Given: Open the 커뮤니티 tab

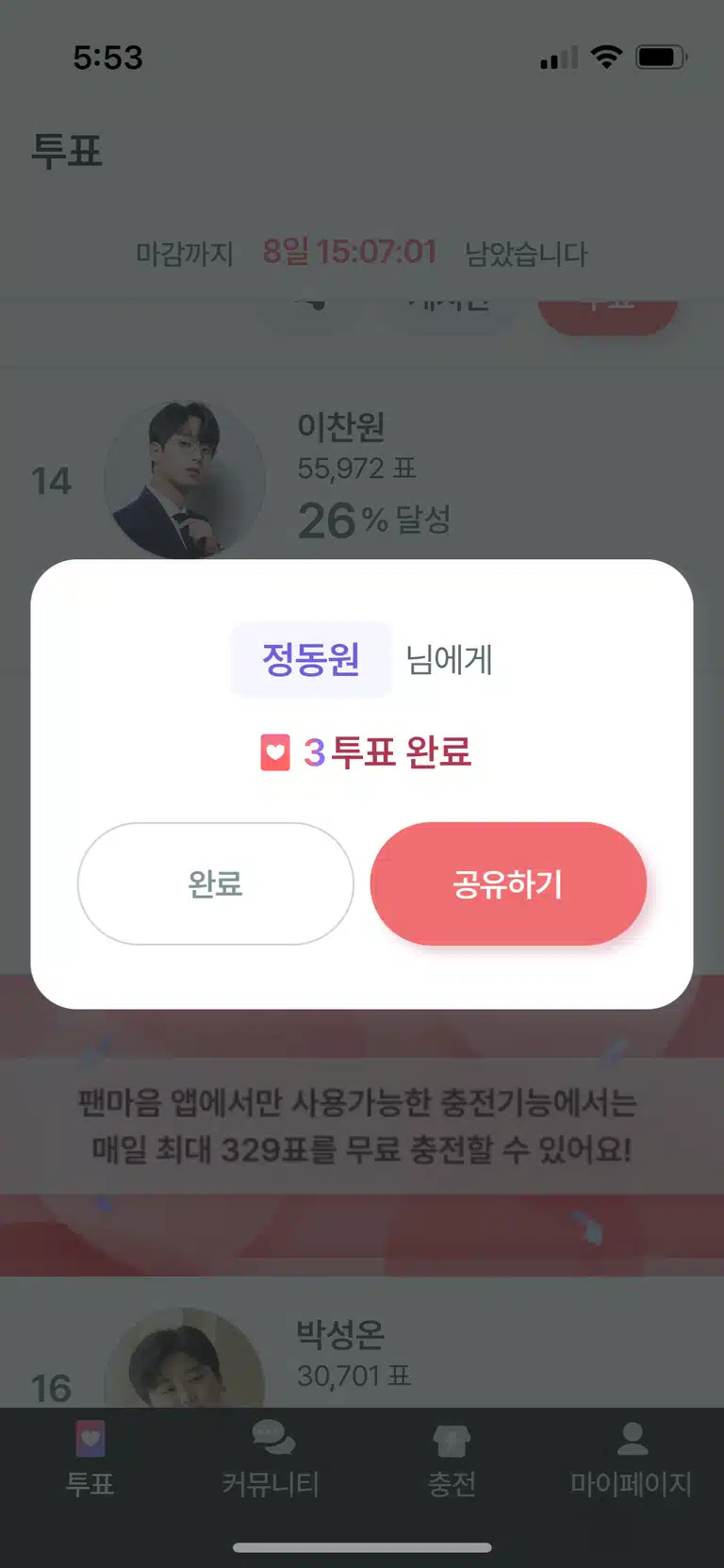Looking at the screenshot, I should [x=271, y=1459].
